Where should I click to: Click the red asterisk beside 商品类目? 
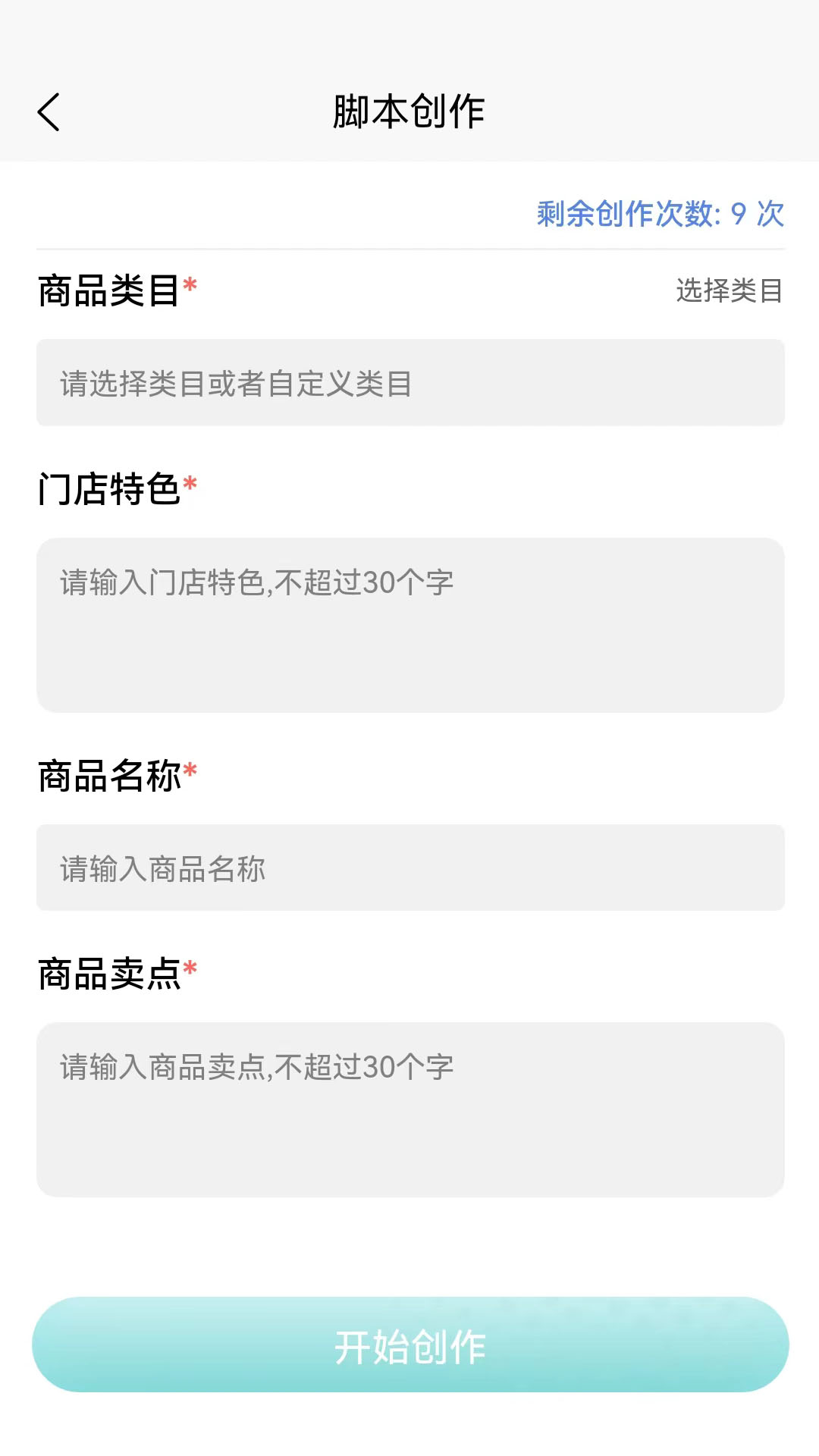point(191,285)
